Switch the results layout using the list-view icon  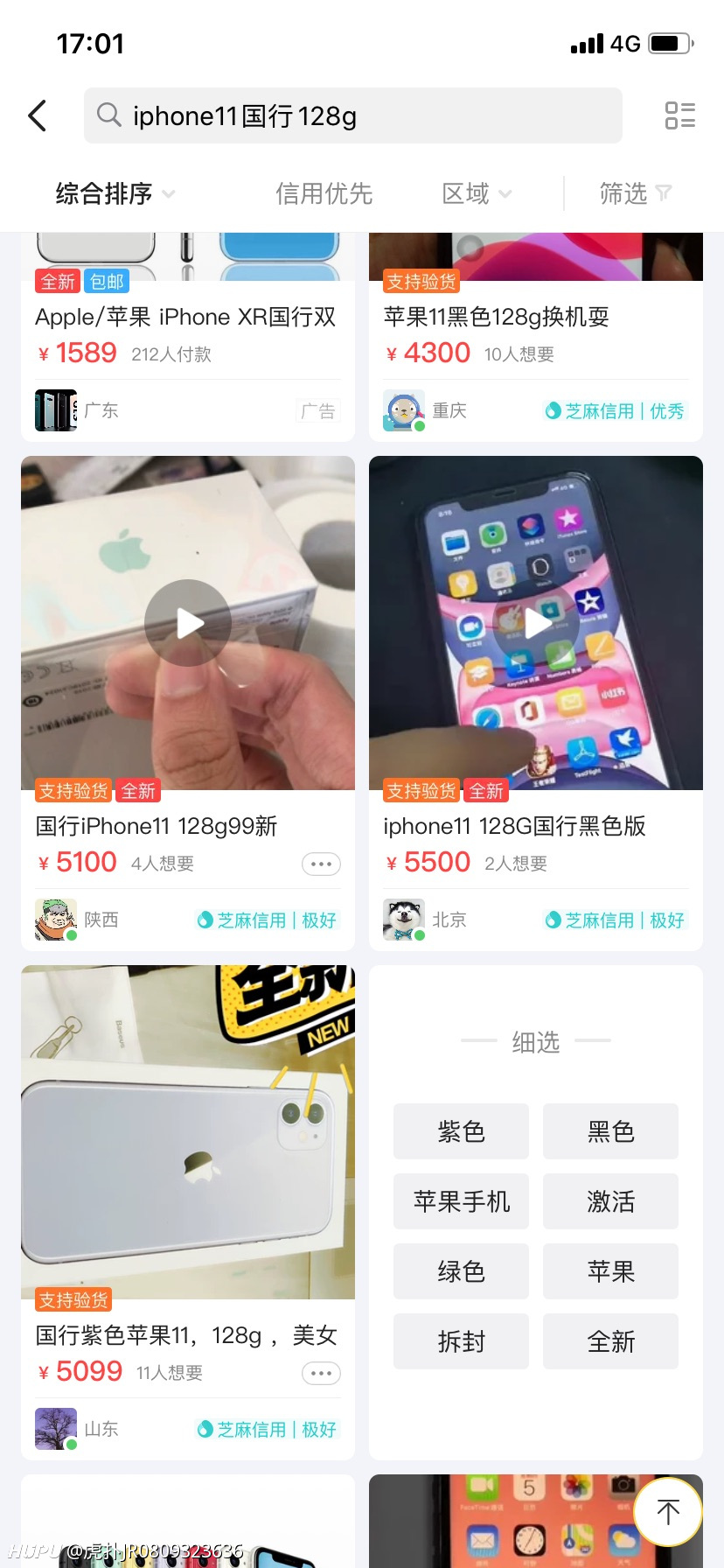pos(679,115)
